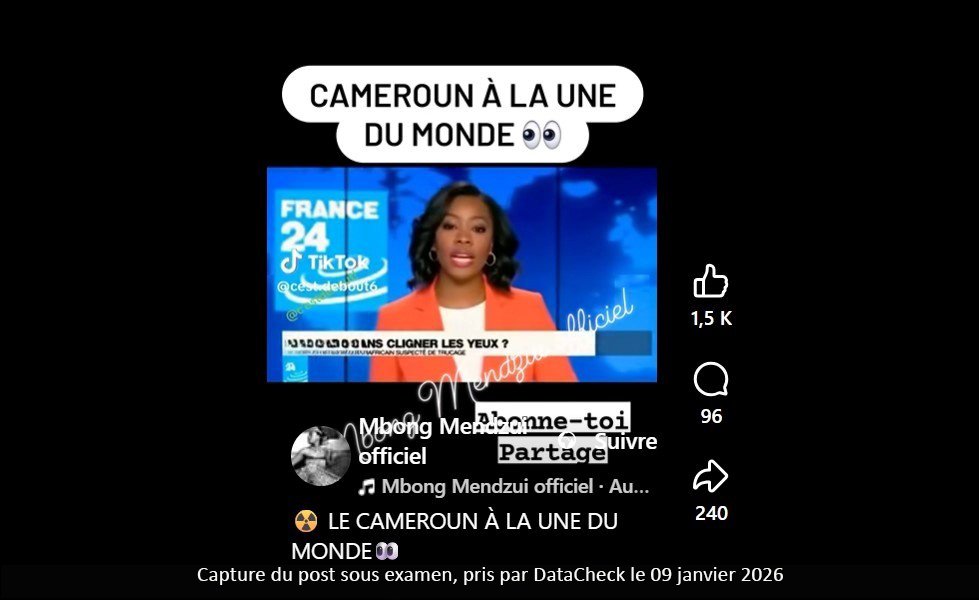
Task: Like this reel
Action: pyautogui.click(x=711, y=282)
